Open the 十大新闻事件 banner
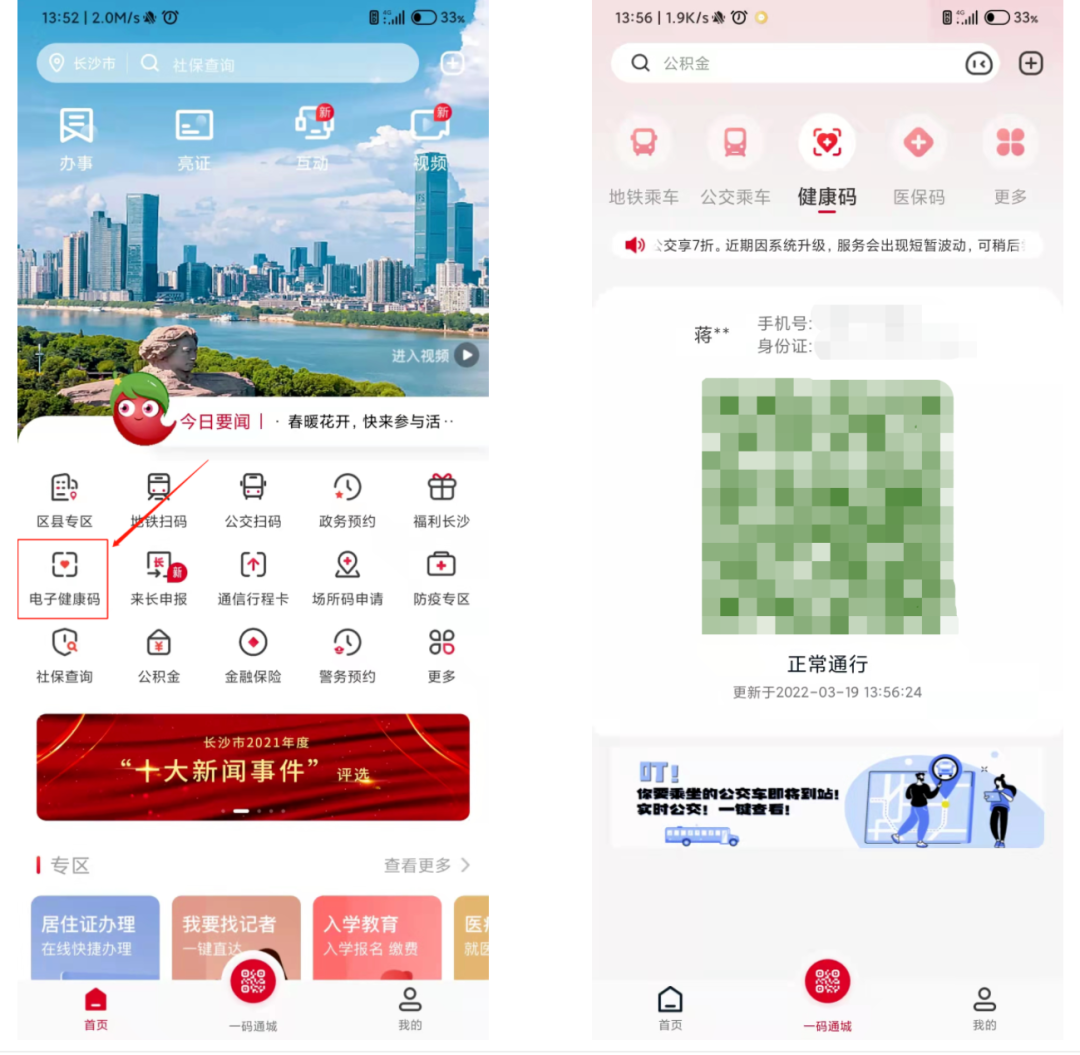1080x1055 pixels. pos(253,767)
